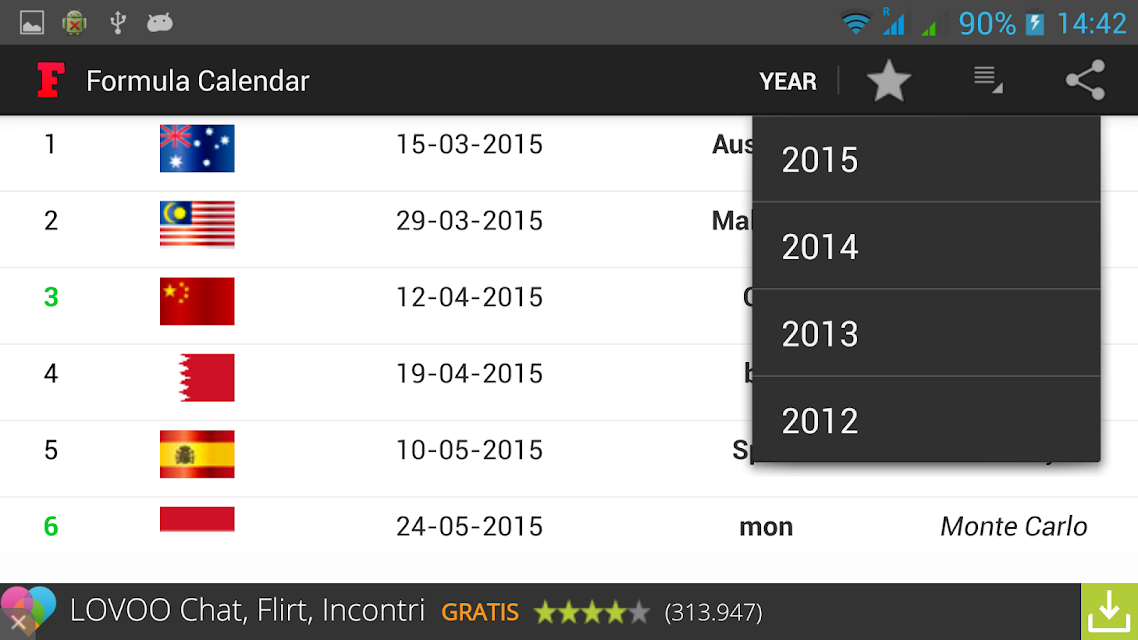Select 2015 from the year dropdown
The image size is (1138, 640).
(x=925, y=160)
